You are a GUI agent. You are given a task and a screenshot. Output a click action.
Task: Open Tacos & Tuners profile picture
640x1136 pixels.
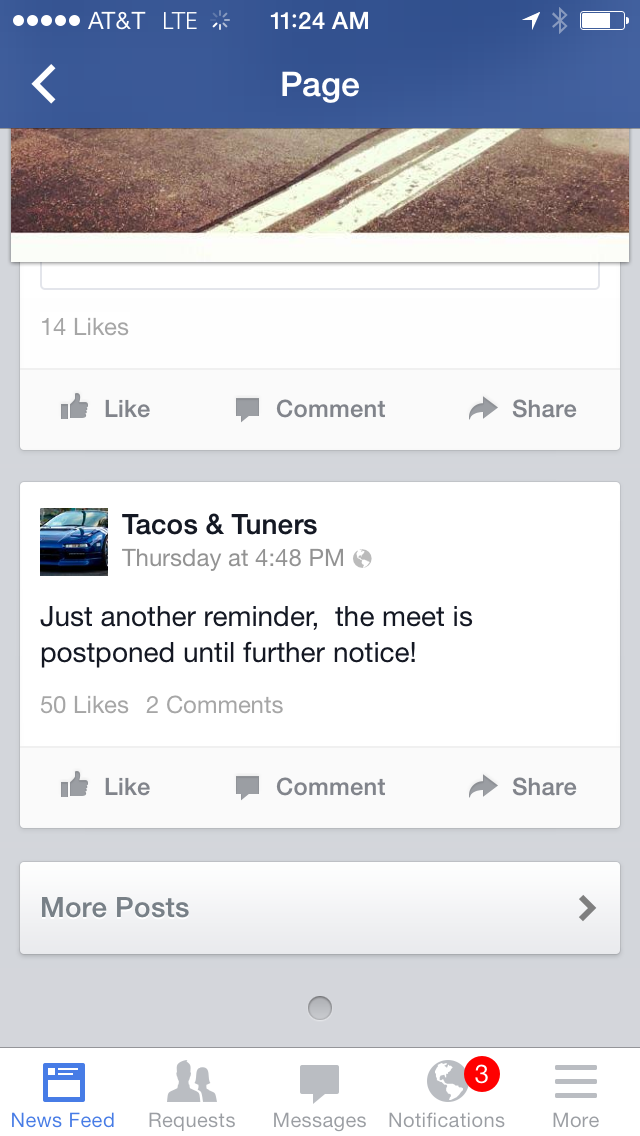tap(74, 542)
